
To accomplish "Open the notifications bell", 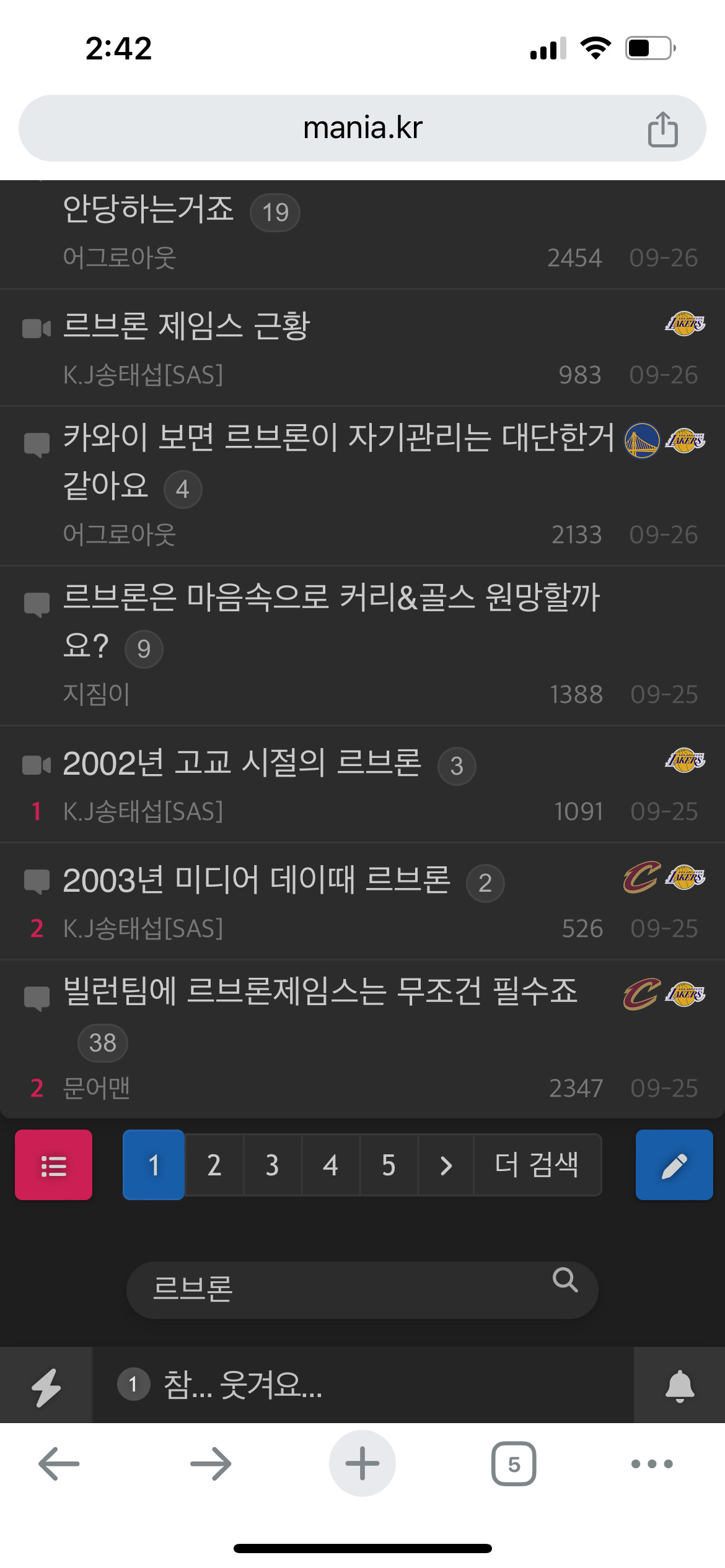I will (679, 1385).
